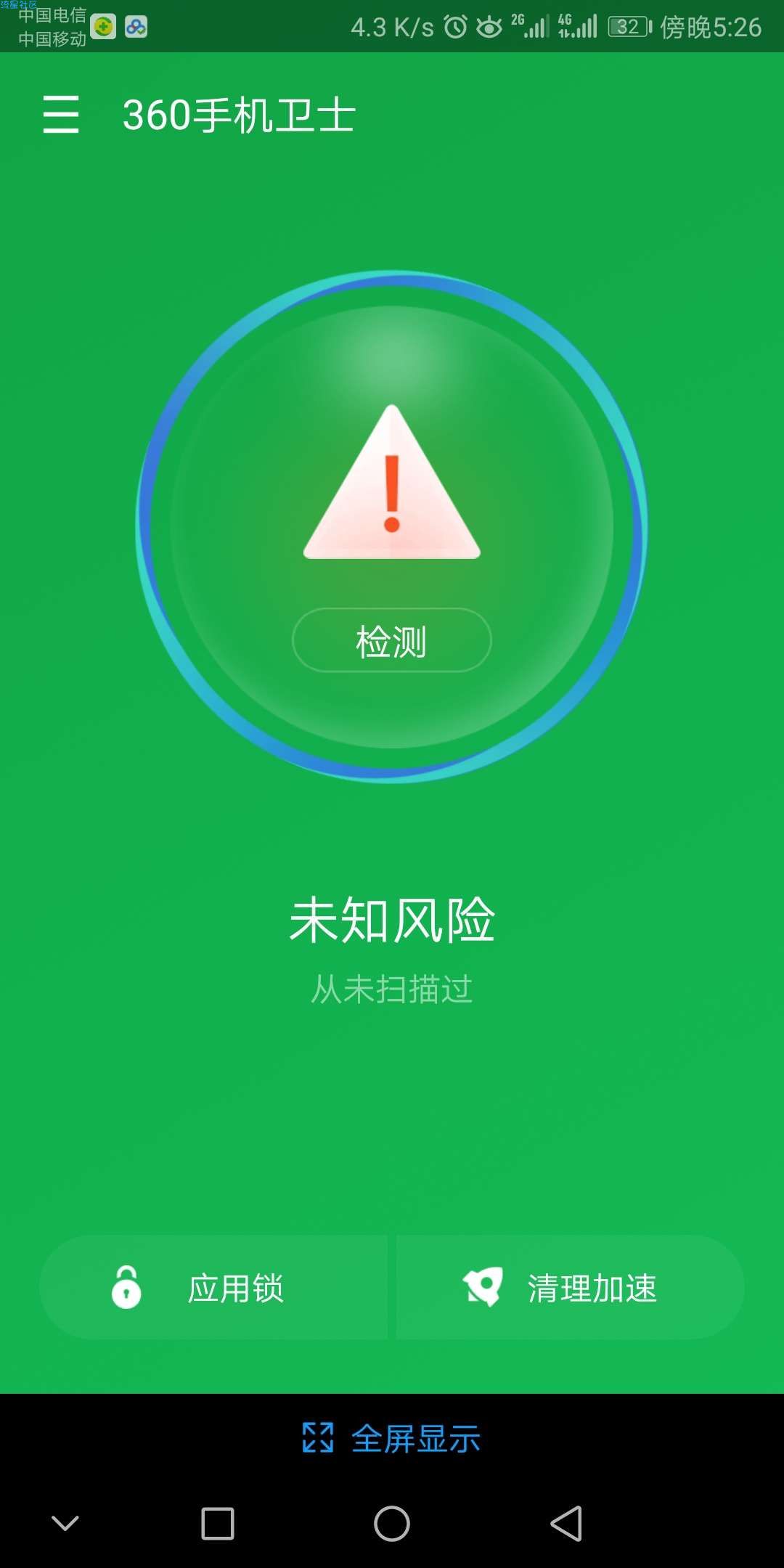Start the 检测 security scan
The height and width of the screenshot is (1568, 784).
pyautogui.click(x=391, y=640)
